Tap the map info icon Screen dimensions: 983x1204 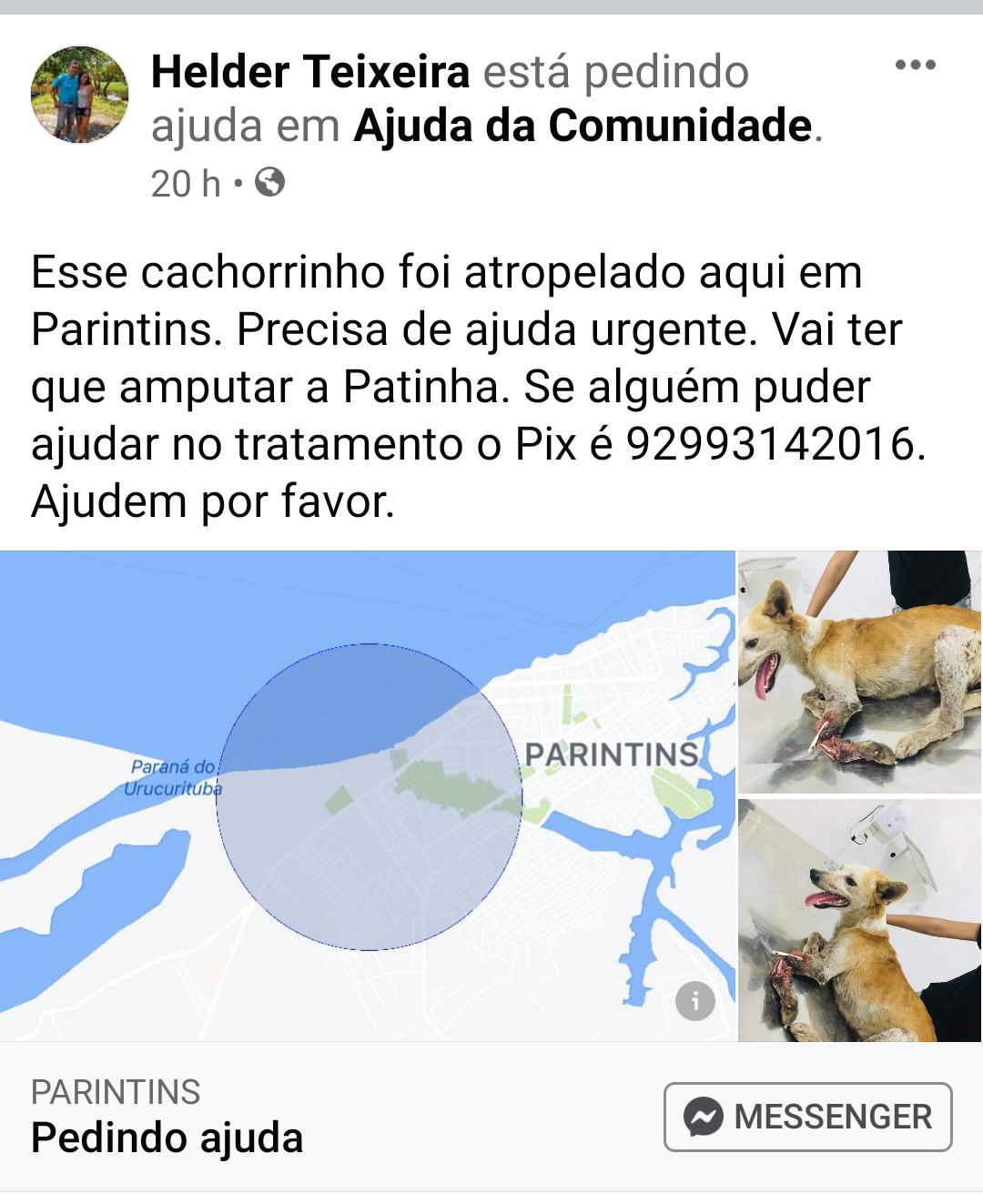[695, 1001]
